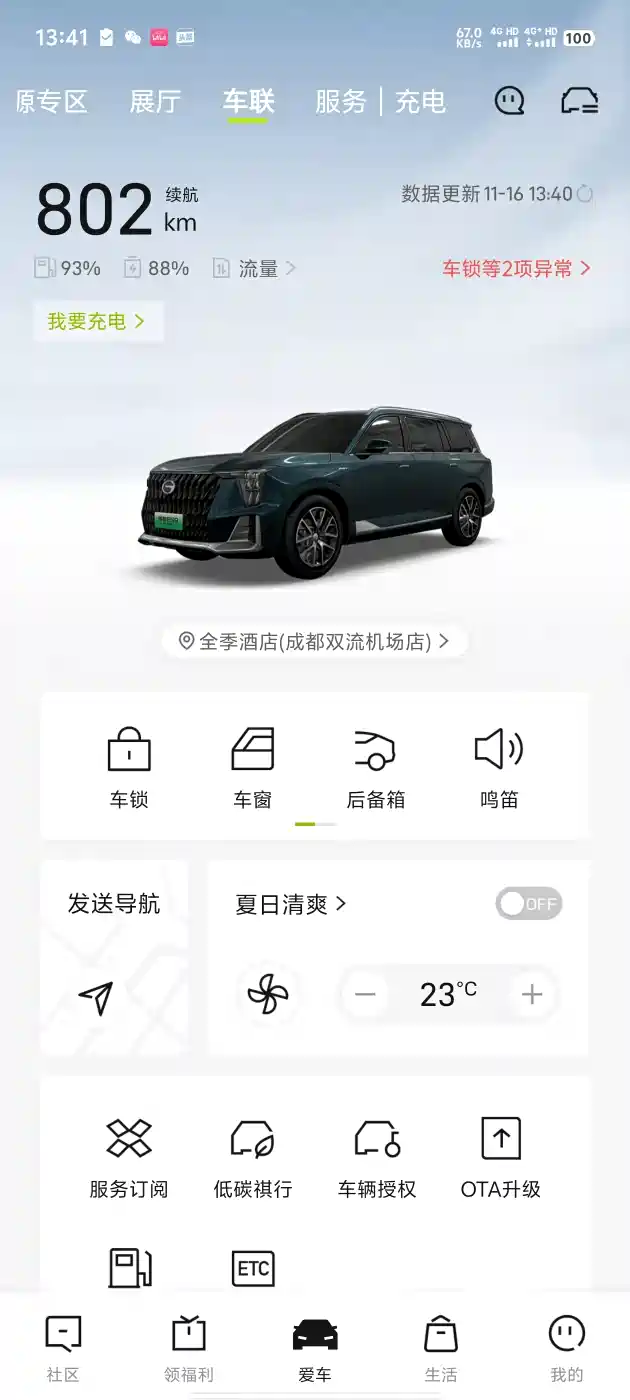This screenshot has width=630, height=1400.
Task: Open the 后备箱 control
Action: pyautogui.click(x=375, y=767)
